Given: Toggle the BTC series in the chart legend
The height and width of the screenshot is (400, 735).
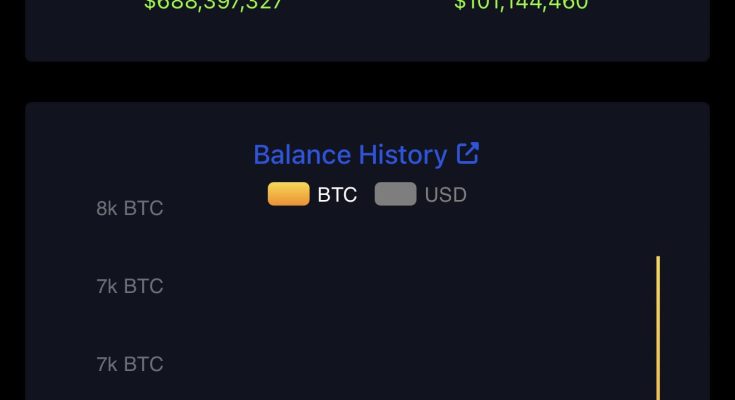Looking at the screenshot, I should click(x=311, y=194).
